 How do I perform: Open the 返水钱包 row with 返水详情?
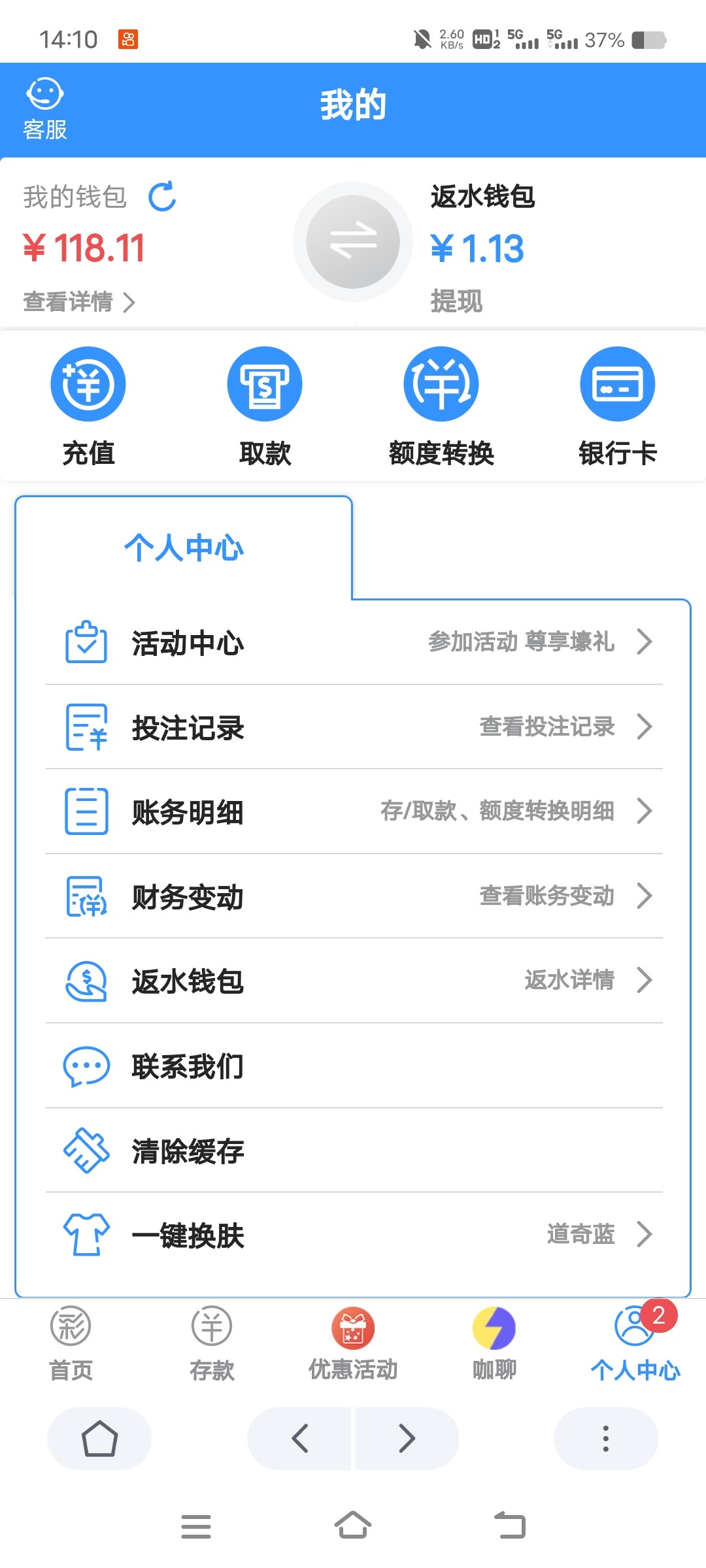pos(353,981)
